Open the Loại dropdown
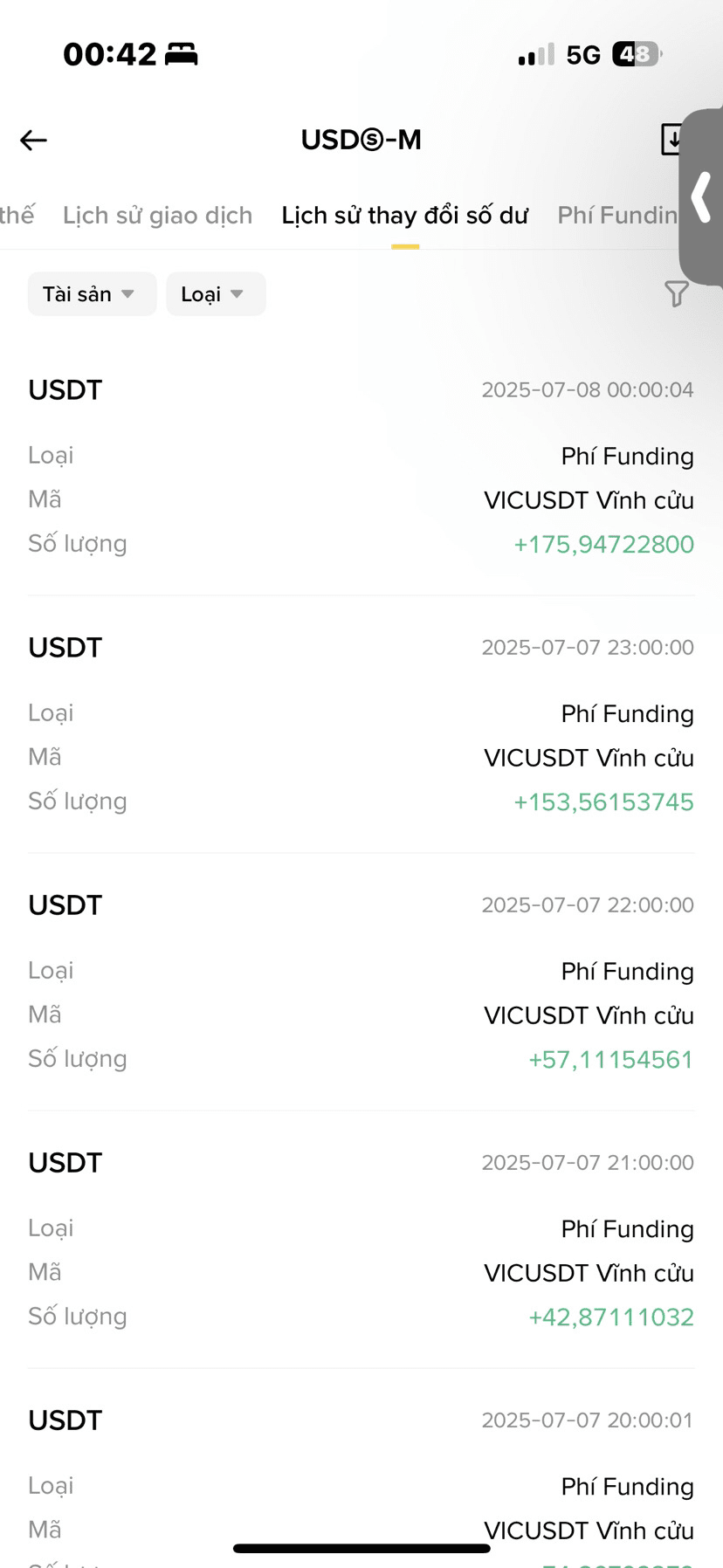 click(215, 294)
